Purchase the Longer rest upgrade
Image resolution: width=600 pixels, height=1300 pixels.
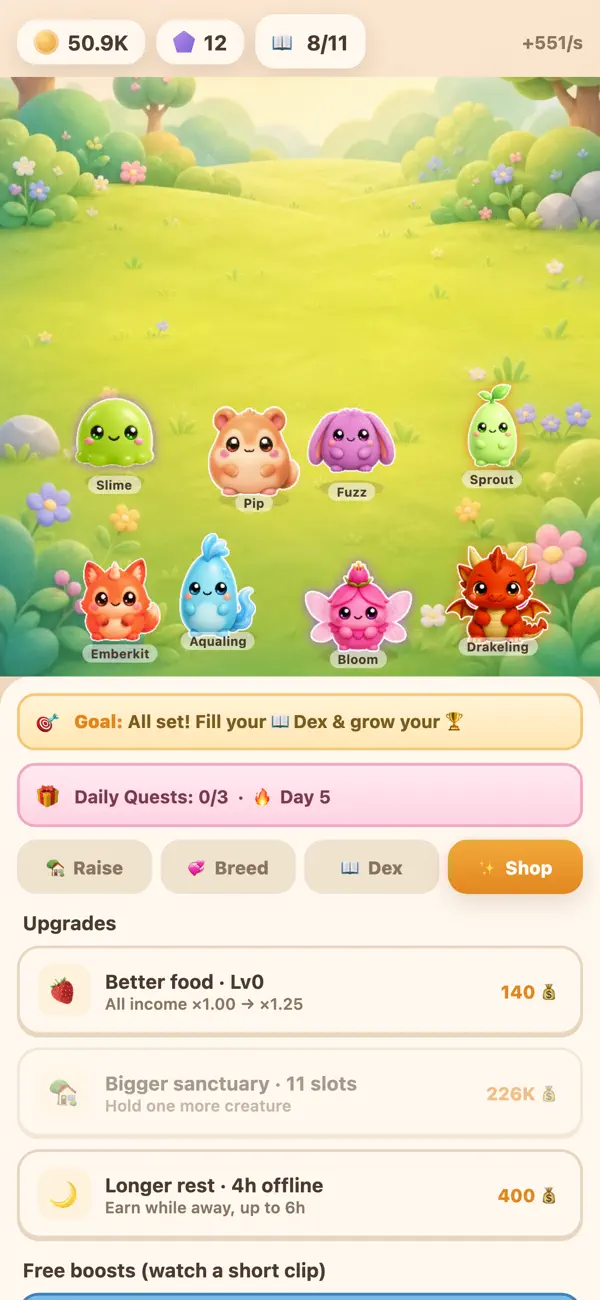pyautogui.click(x=300, y=1195)
